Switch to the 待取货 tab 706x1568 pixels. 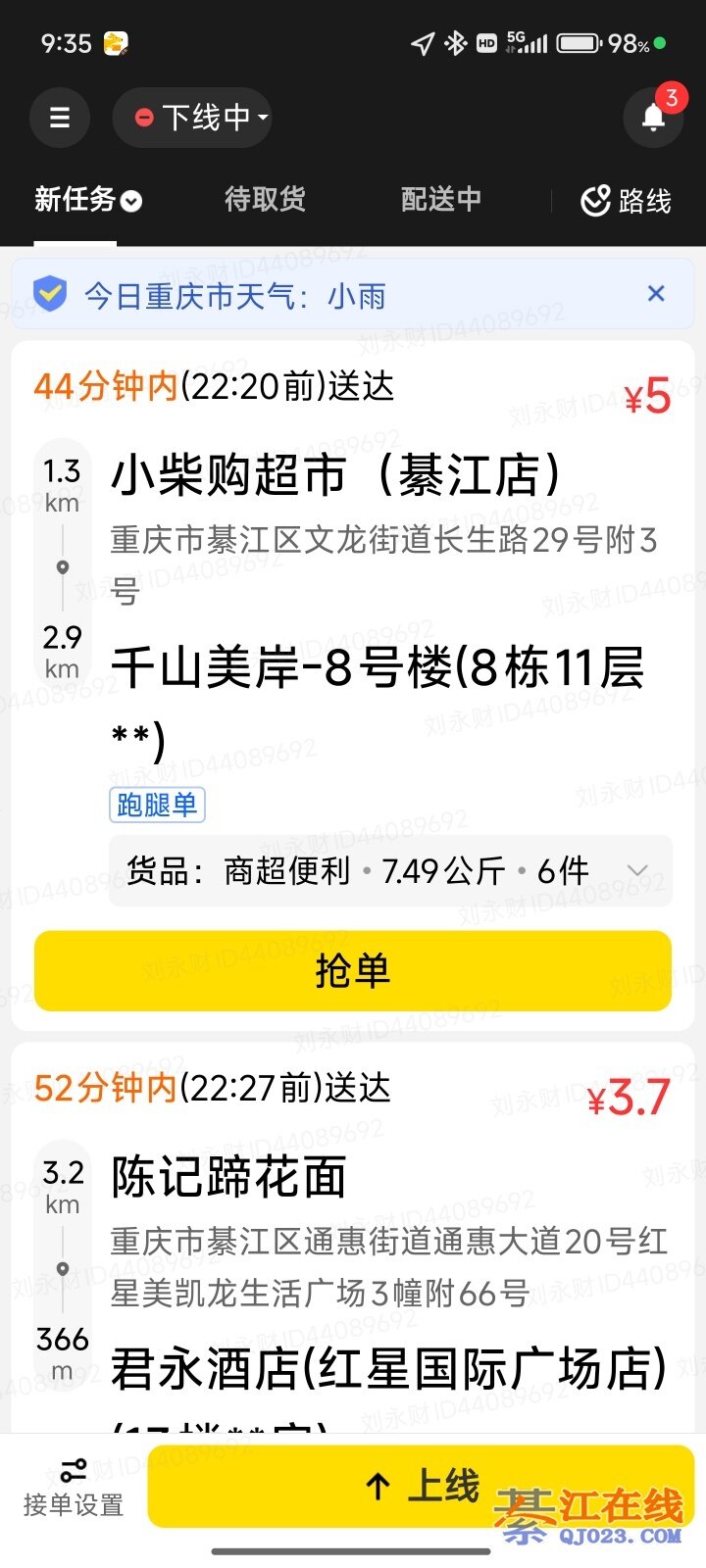[x=265, y=200]
